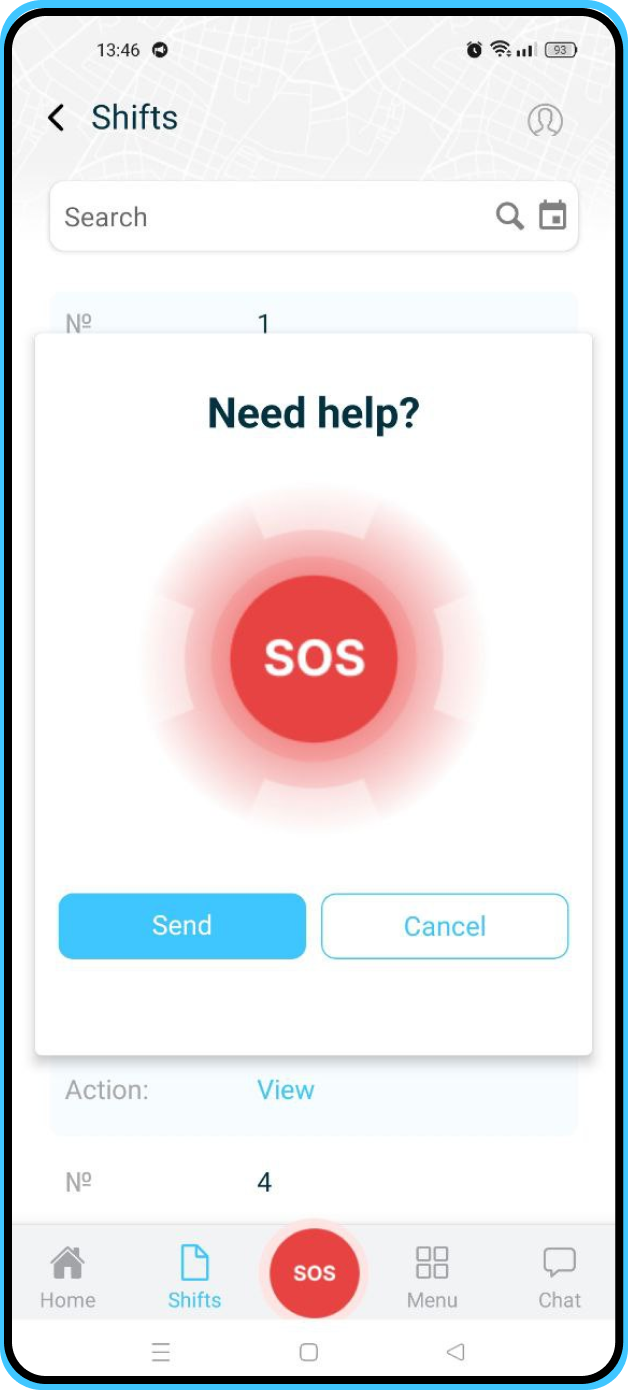Send the SOS help request
Screen dimensions: 628x1390
182,926
